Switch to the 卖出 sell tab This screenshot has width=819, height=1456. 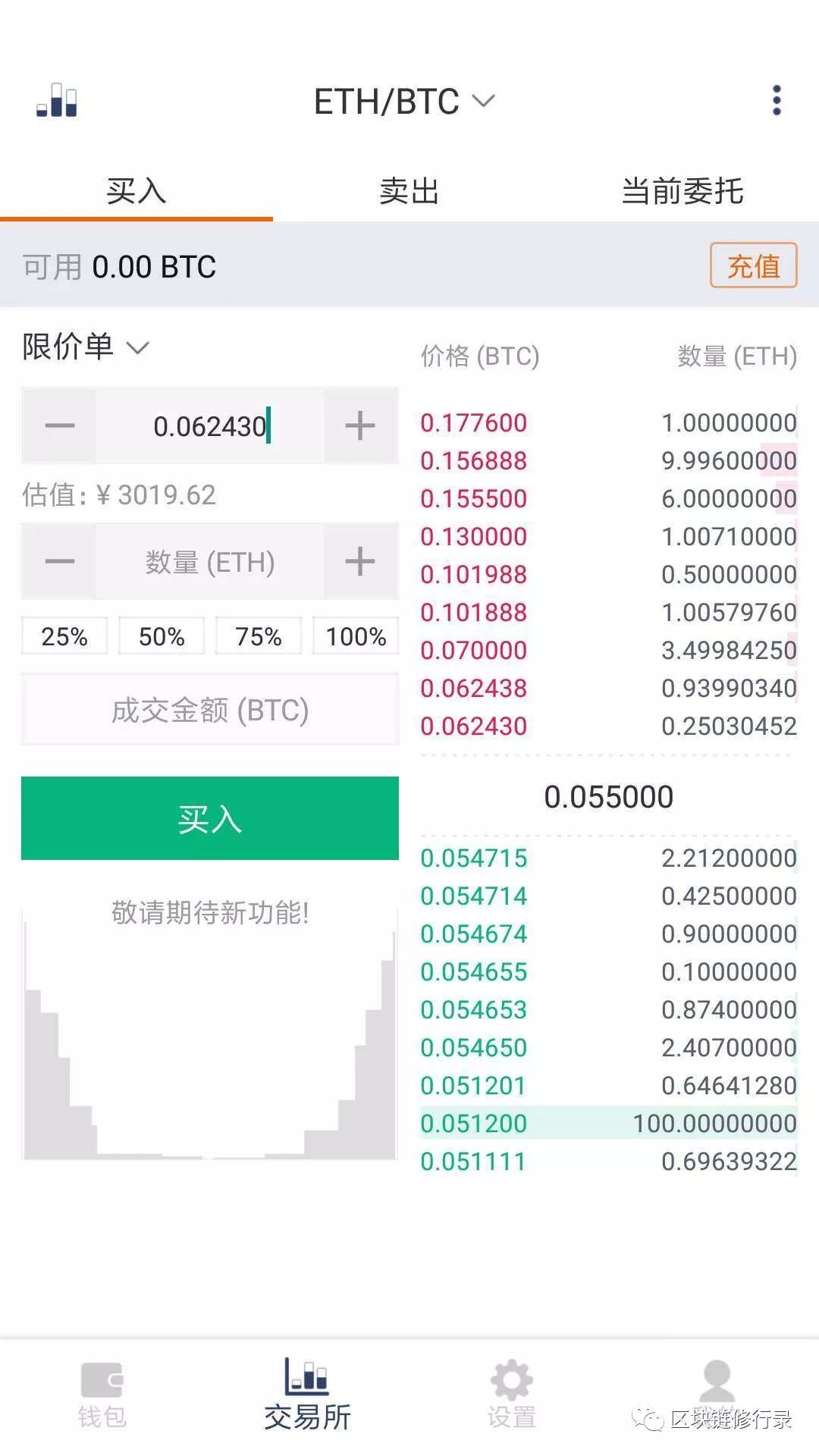click(409, 192)
